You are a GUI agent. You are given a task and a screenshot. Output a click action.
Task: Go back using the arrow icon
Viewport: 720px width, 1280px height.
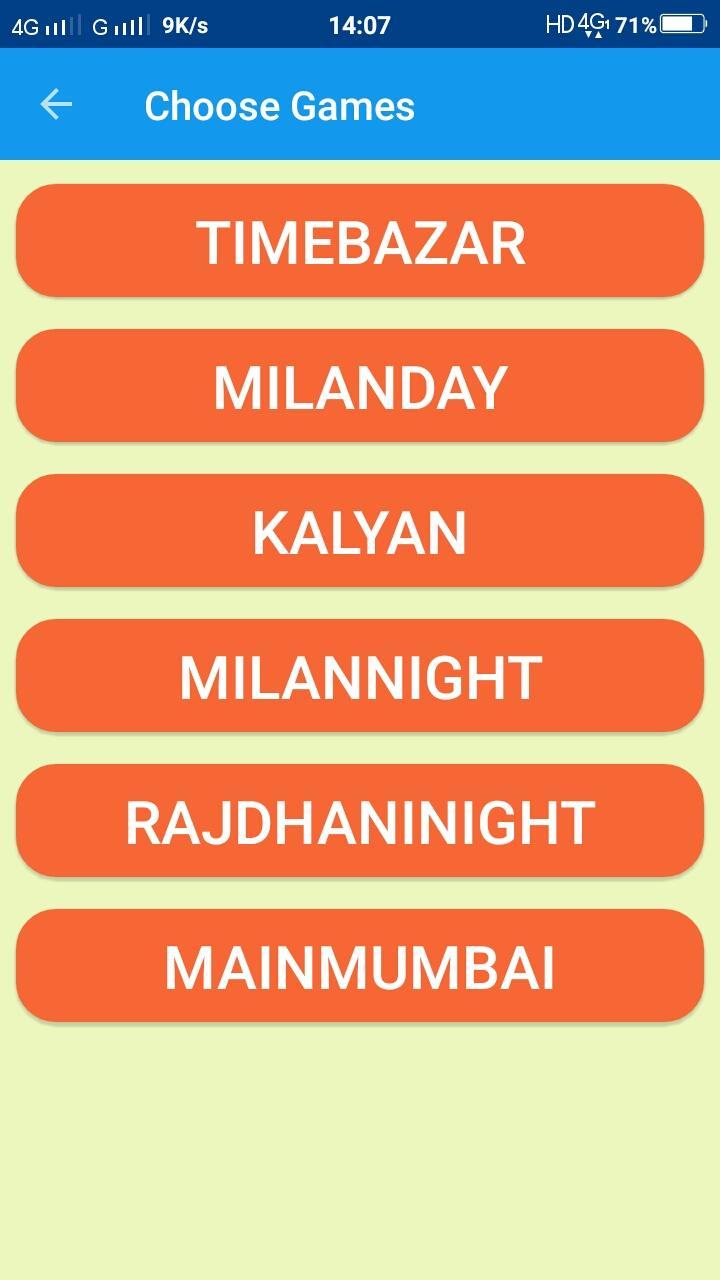click(x=56, y=105)
